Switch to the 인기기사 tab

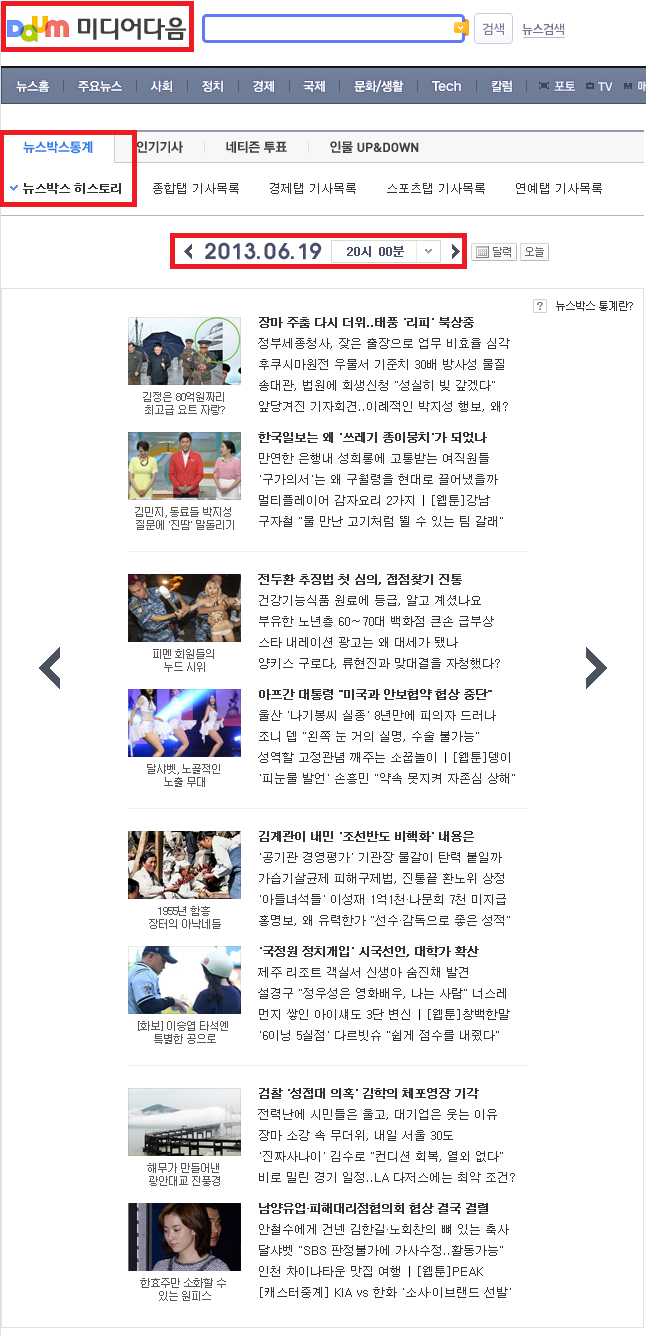point(159,147)
